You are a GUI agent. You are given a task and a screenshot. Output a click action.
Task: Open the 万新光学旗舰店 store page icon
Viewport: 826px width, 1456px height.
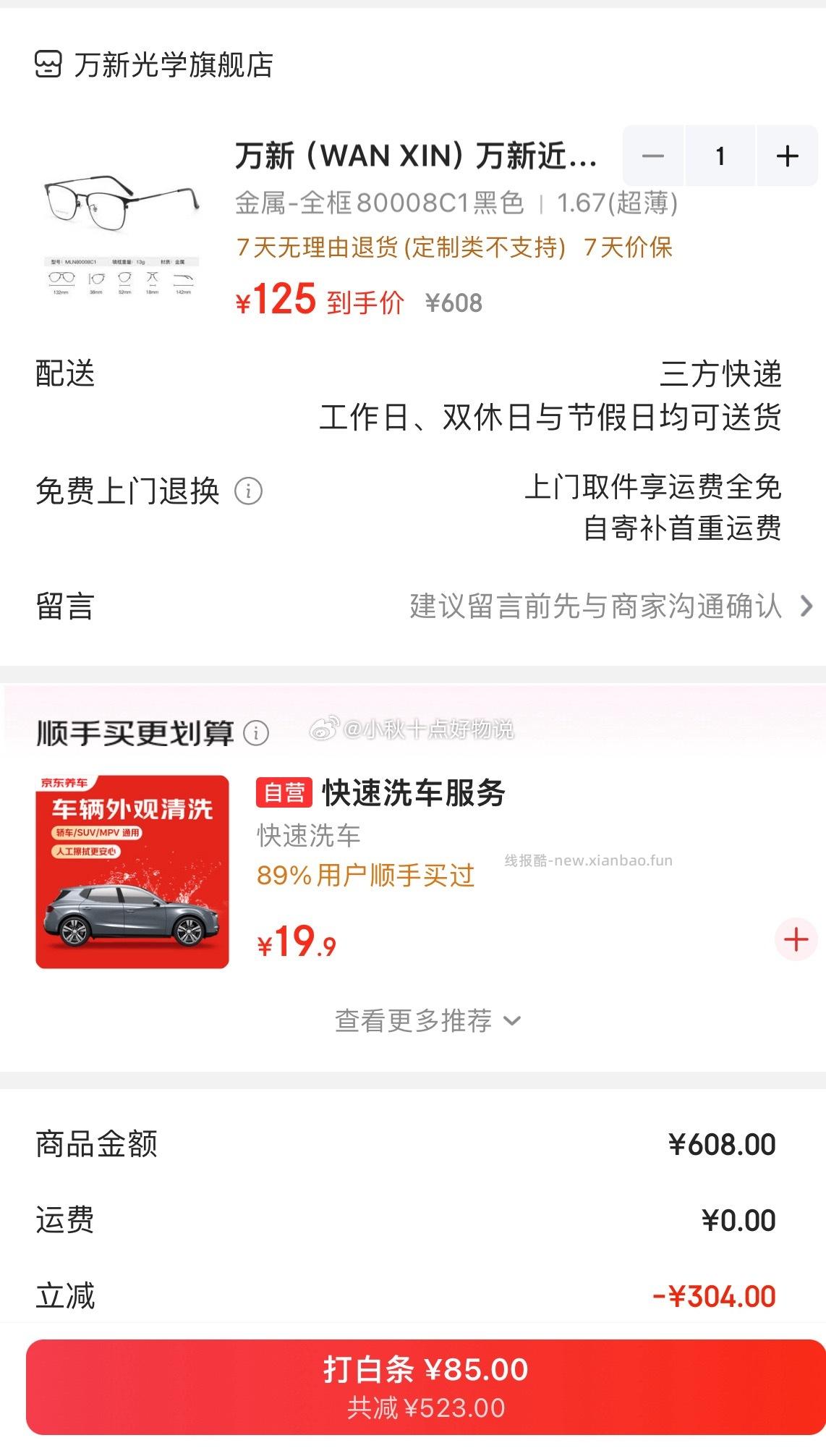click(48, 67)
